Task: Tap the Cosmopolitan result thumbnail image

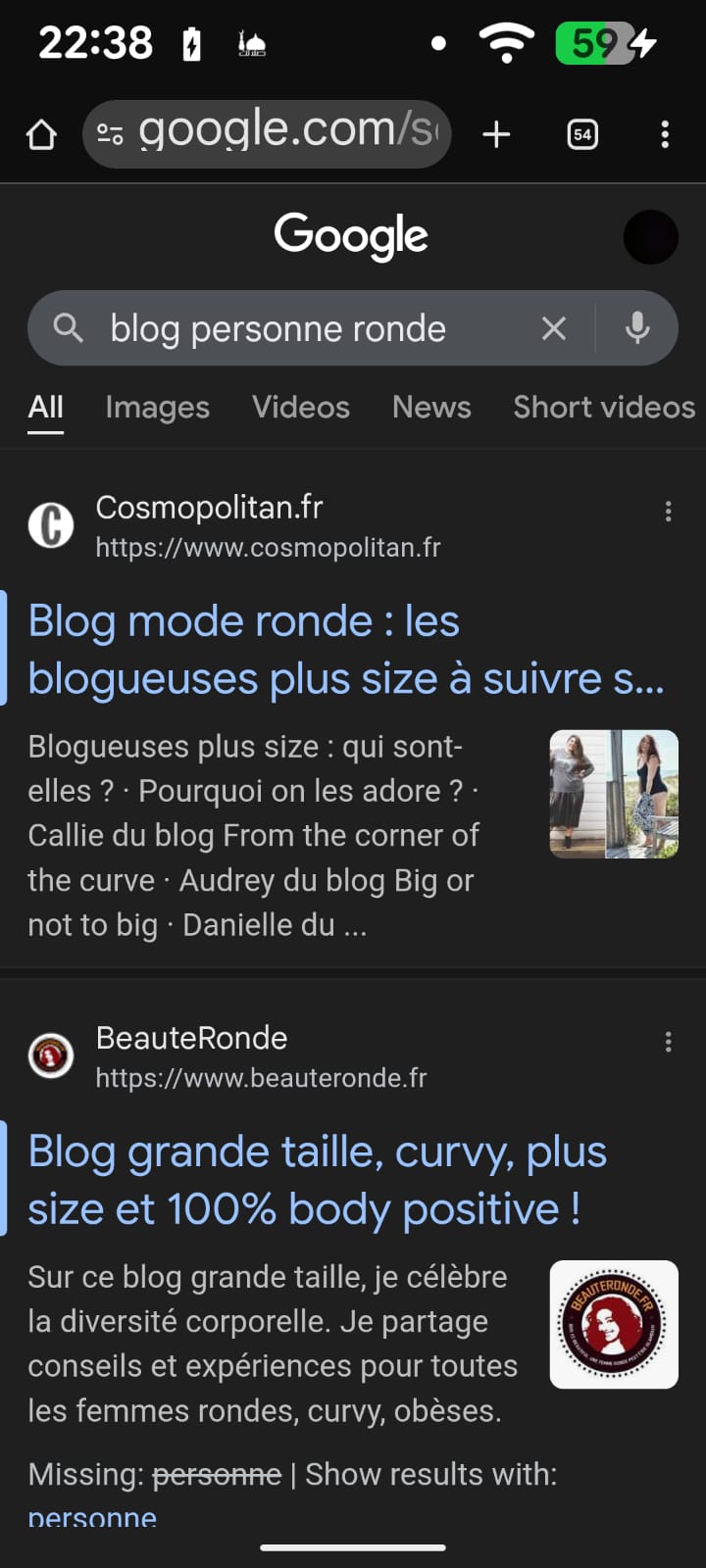Action: click(614, 794)
